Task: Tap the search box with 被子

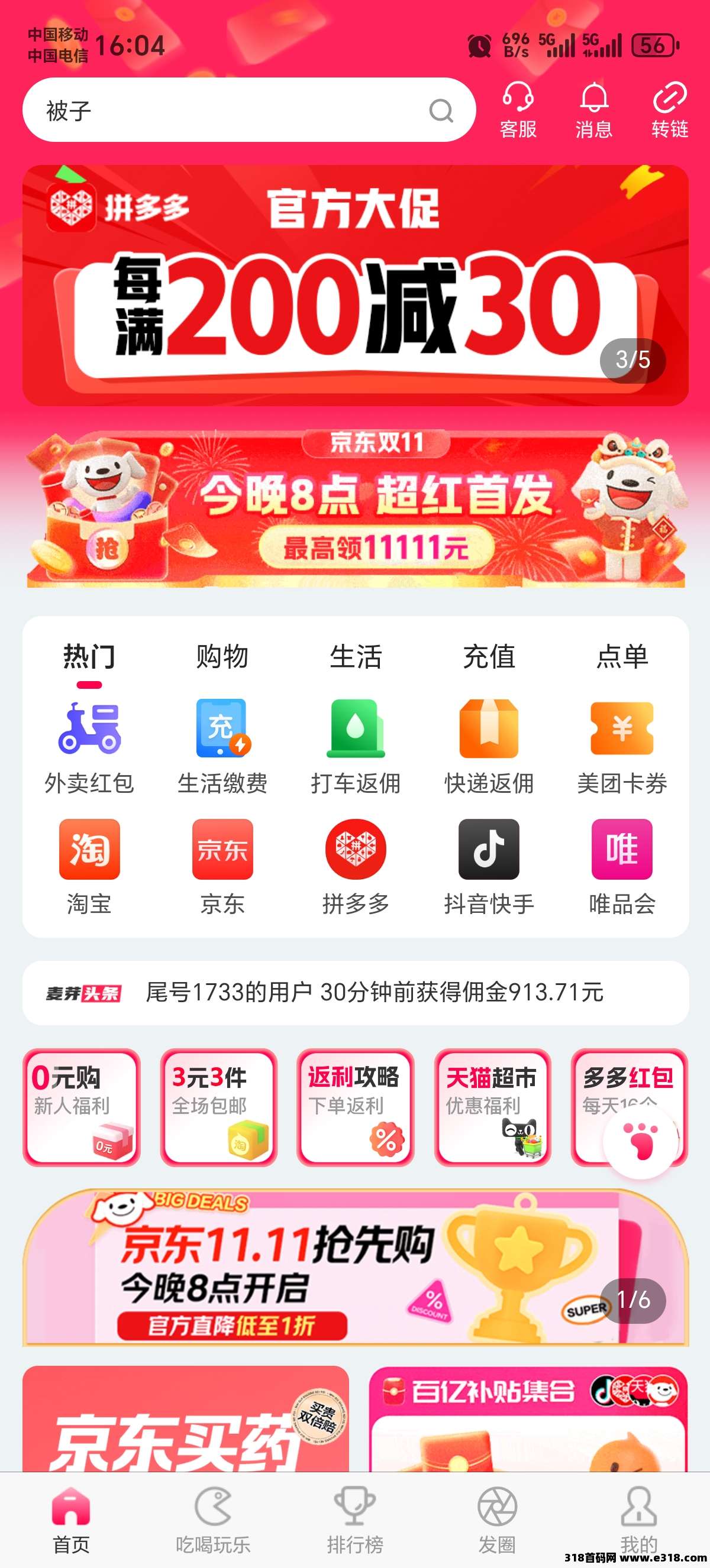Action: coord(231,111)
